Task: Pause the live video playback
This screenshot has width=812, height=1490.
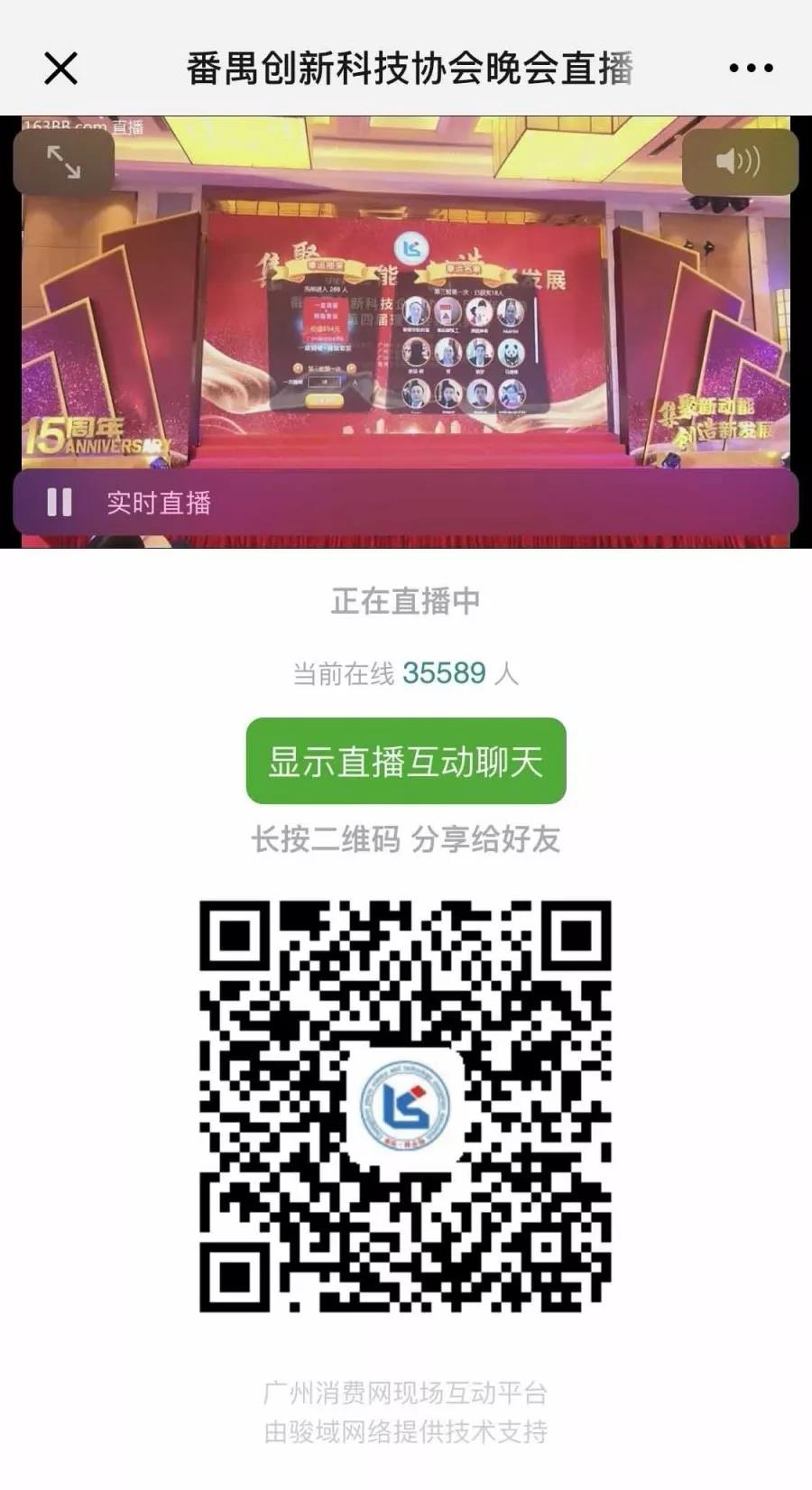Action: (x=60, y=503)
